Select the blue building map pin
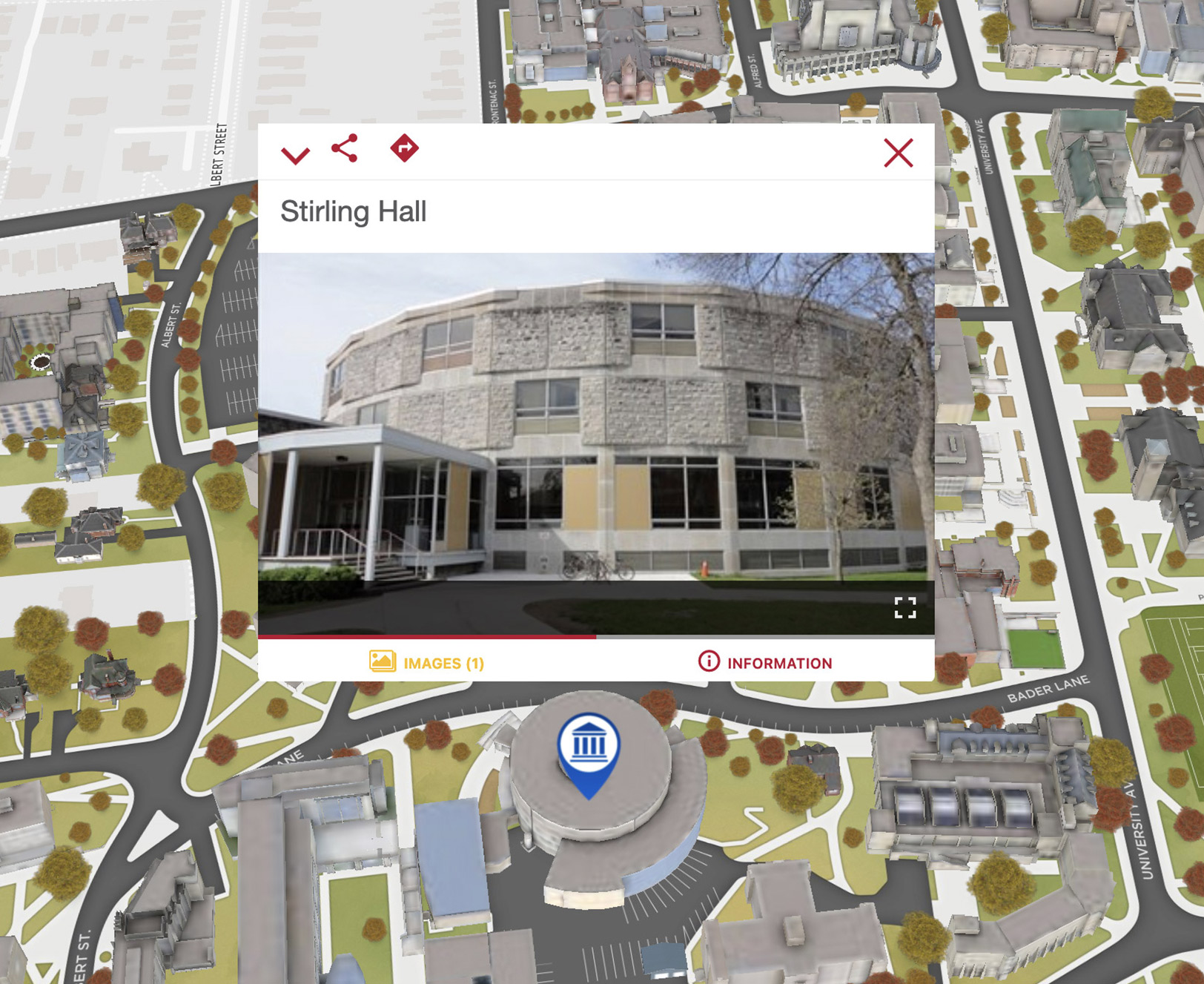The height and width of the screenshot is (984, 1204). tap(589, 747)
